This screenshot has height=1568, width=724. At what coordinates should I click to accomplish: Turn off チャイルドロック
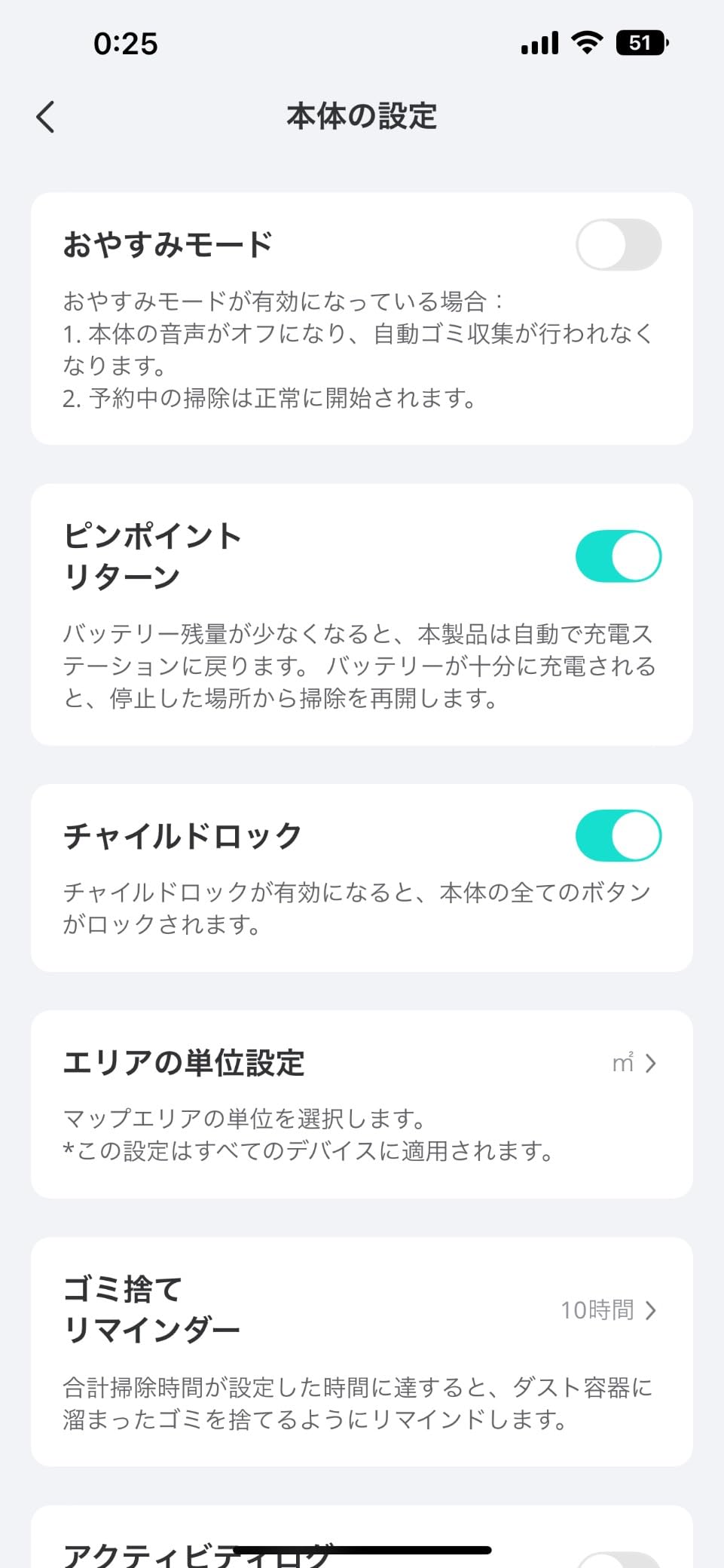[618, 835]
